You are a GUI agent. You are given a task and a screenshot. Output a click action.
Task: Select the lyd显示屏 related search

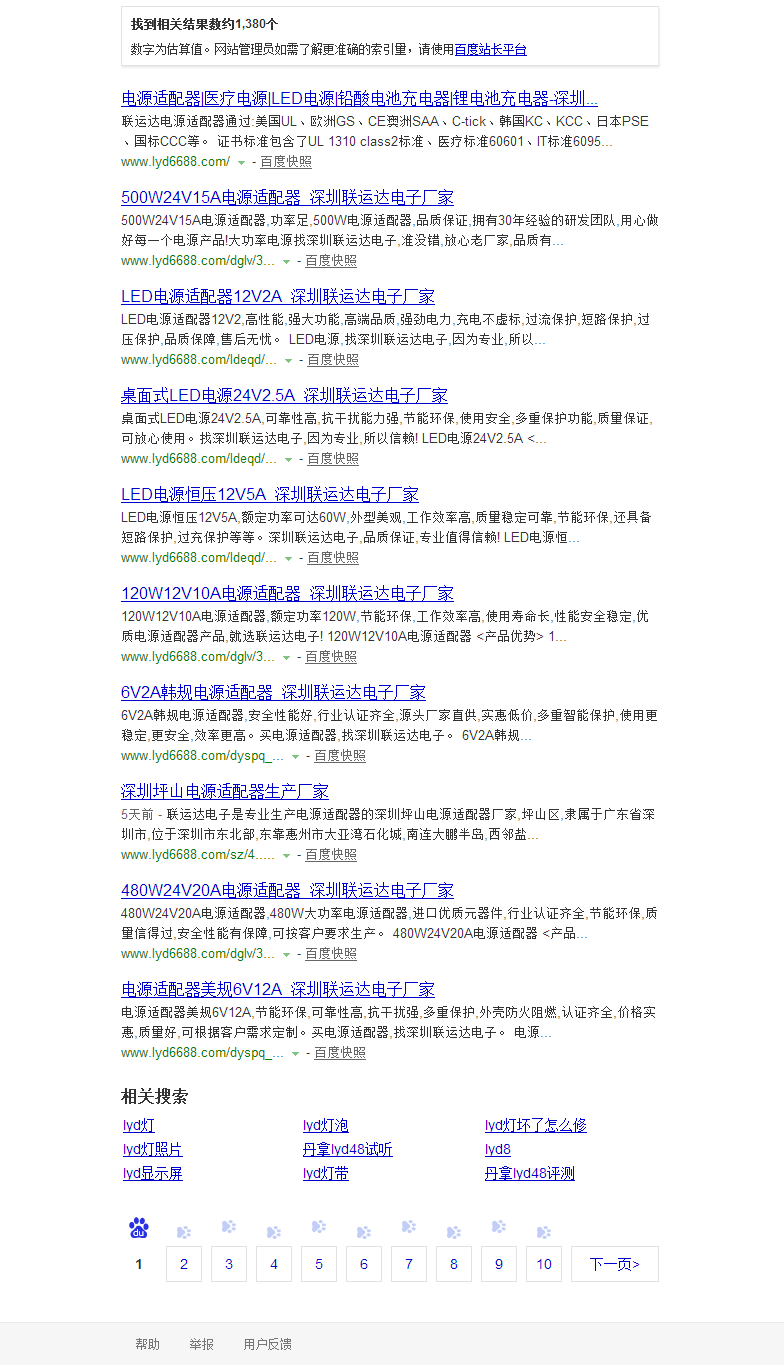click(152, 1173)
